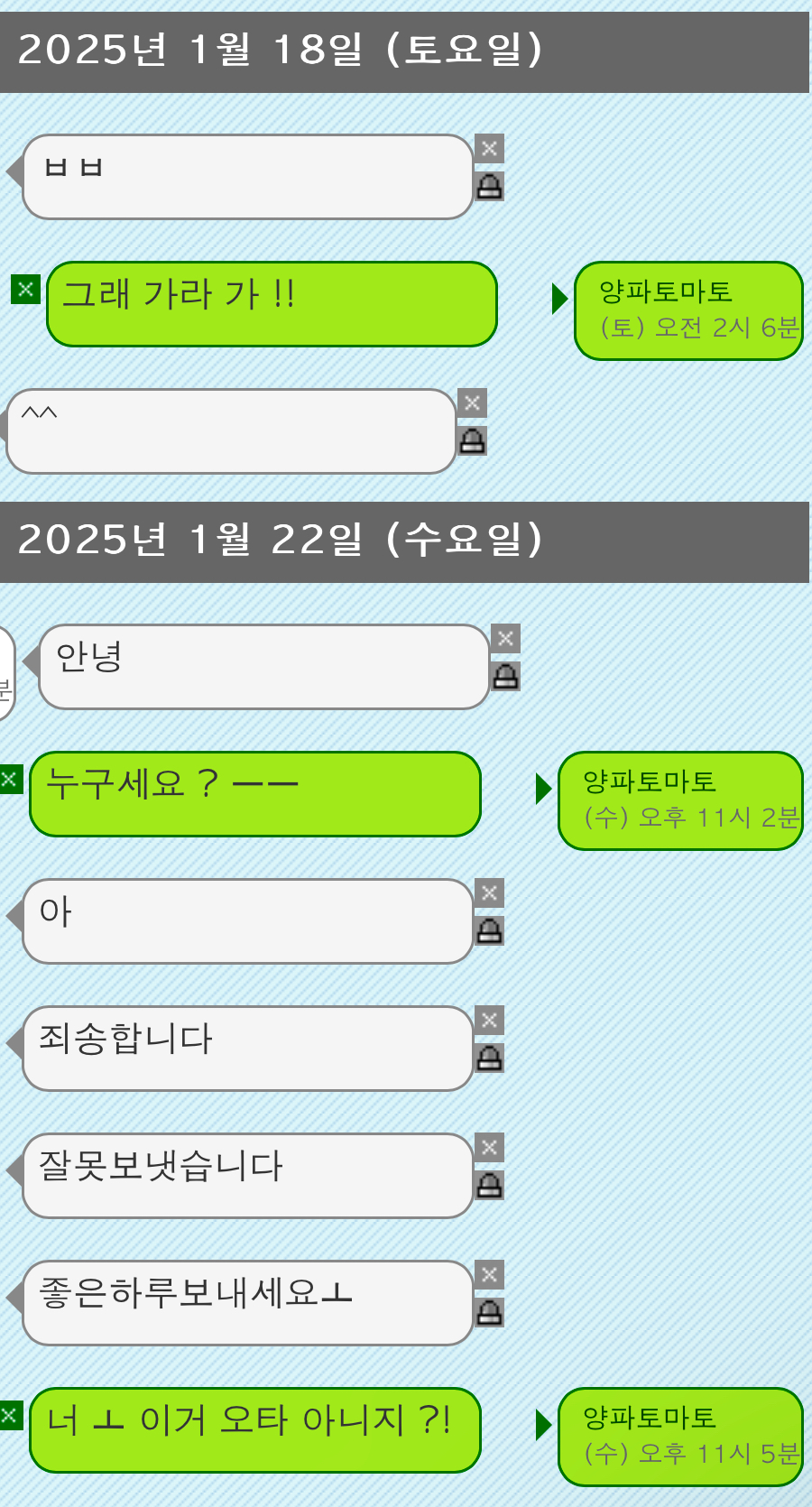Open 양파토마토 profile at 오후 11시 2분
The width and height of the screenshot is (812, 1507).
[x=681, y=800]
